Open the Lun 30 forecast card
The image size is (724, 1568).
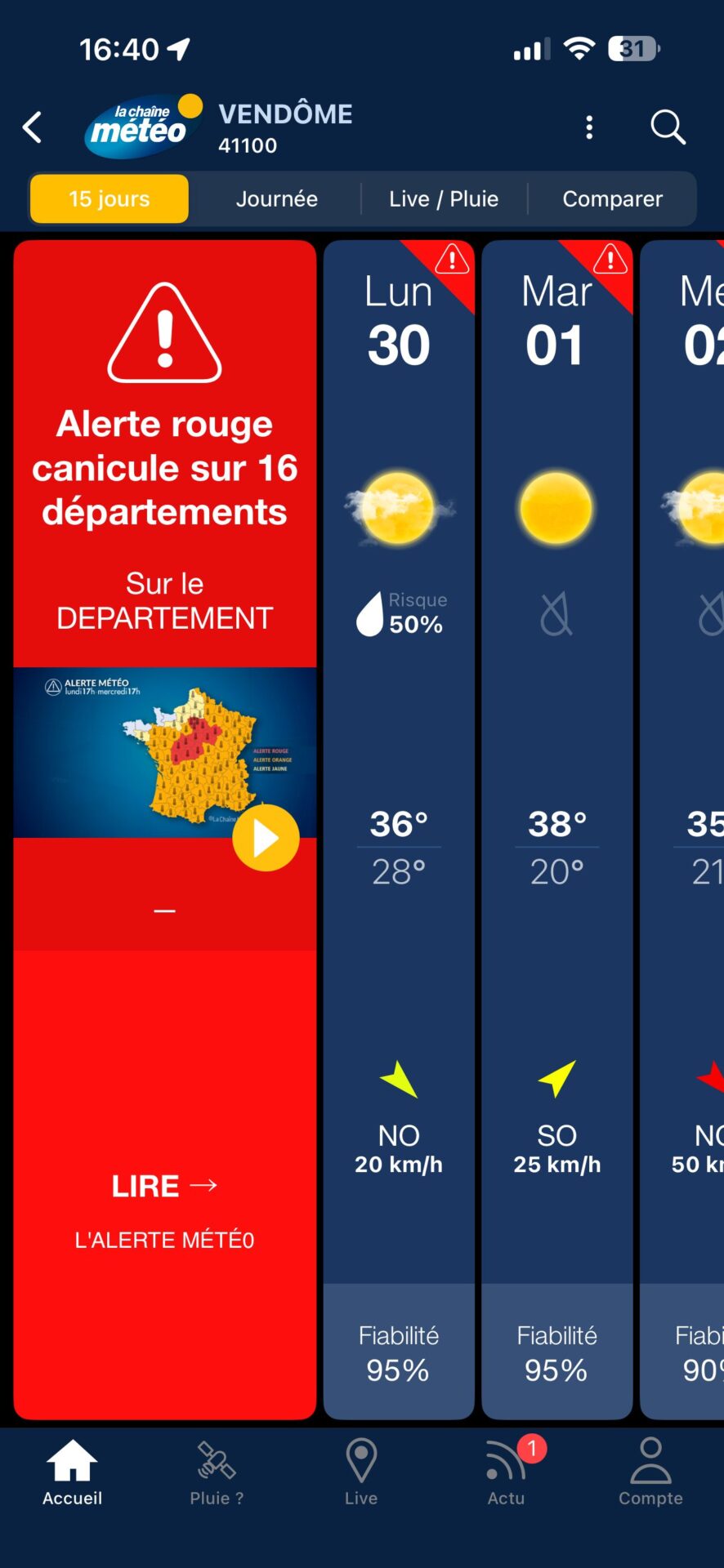click(399, 830)
